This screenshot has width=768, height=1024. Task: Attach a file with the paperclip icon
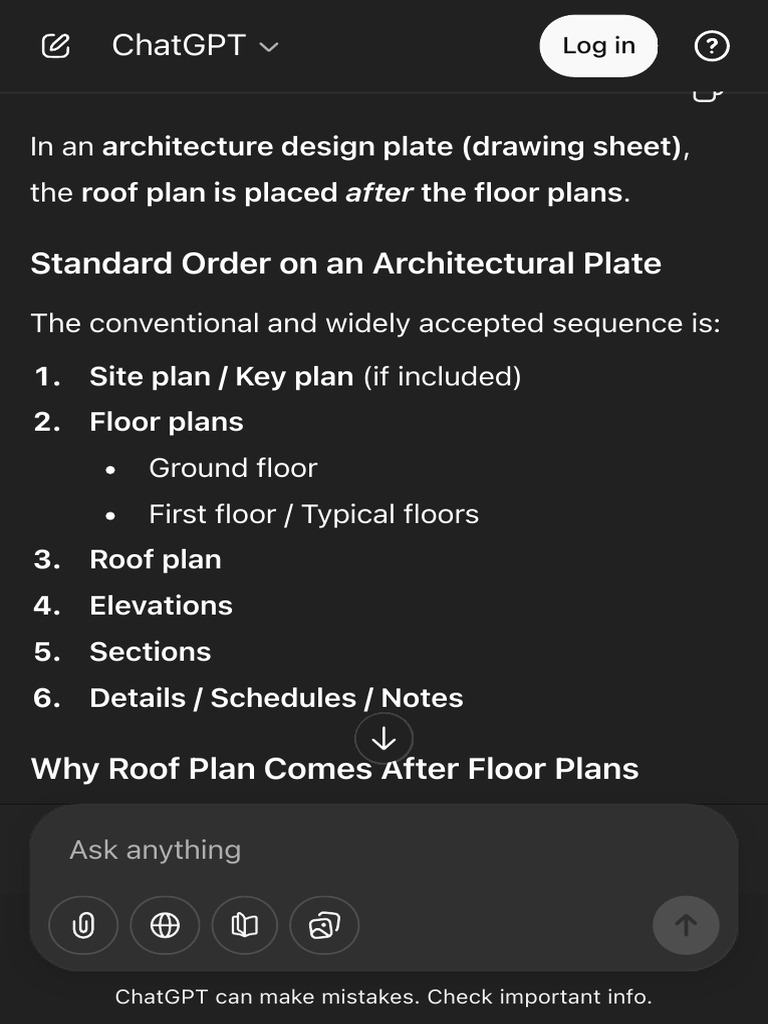pos(83,926)
